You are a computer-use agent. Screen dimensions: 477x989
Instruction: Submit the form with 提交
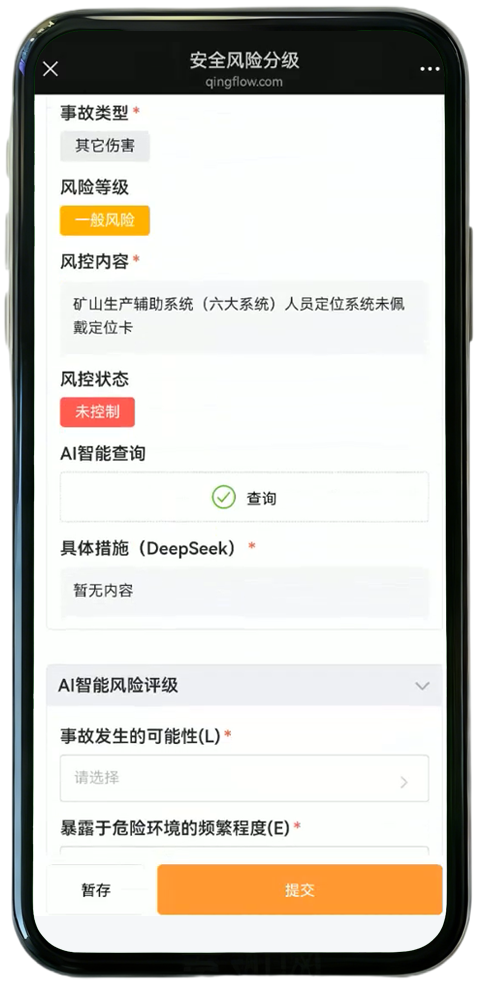coord(300,890)
